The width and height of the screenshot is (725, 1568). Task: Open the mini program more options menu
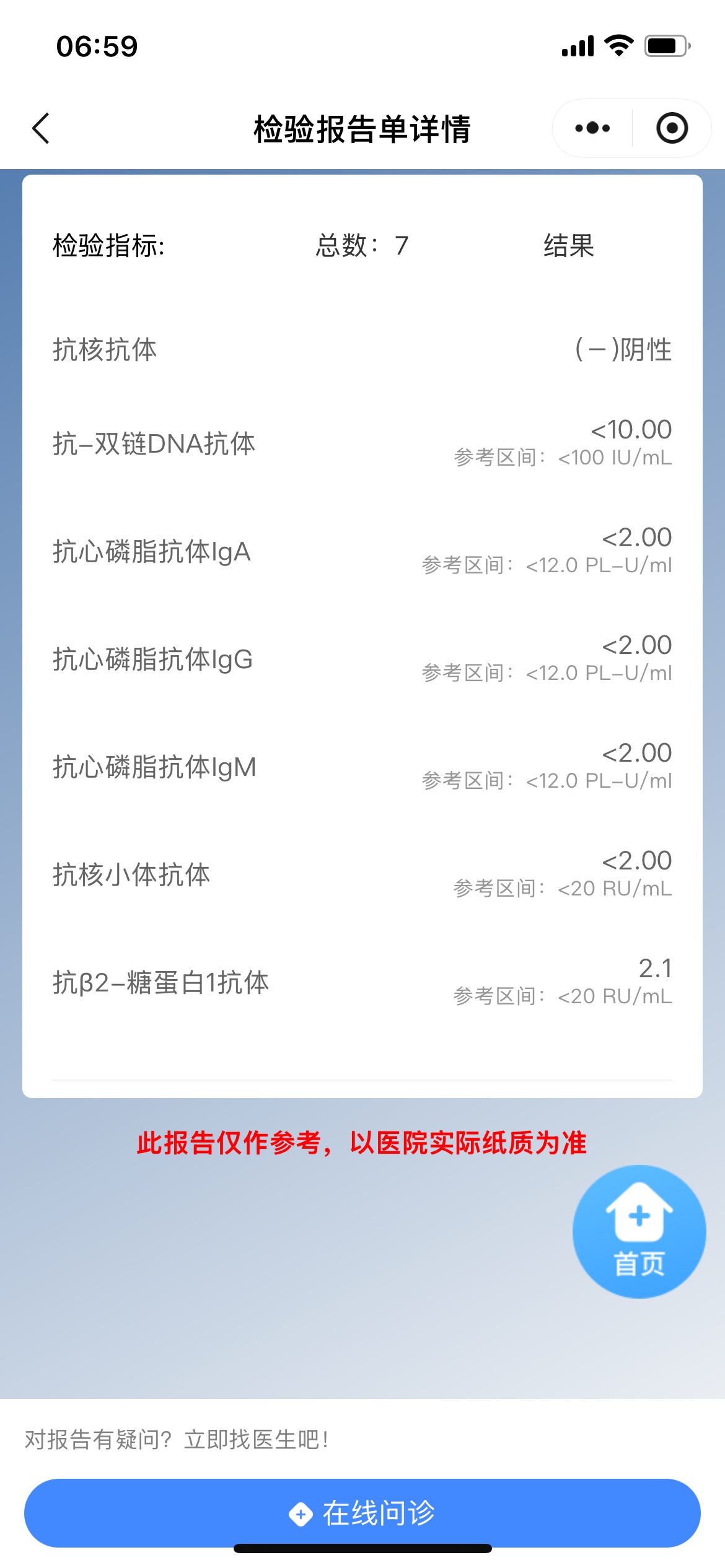click(x=592, y=128)
